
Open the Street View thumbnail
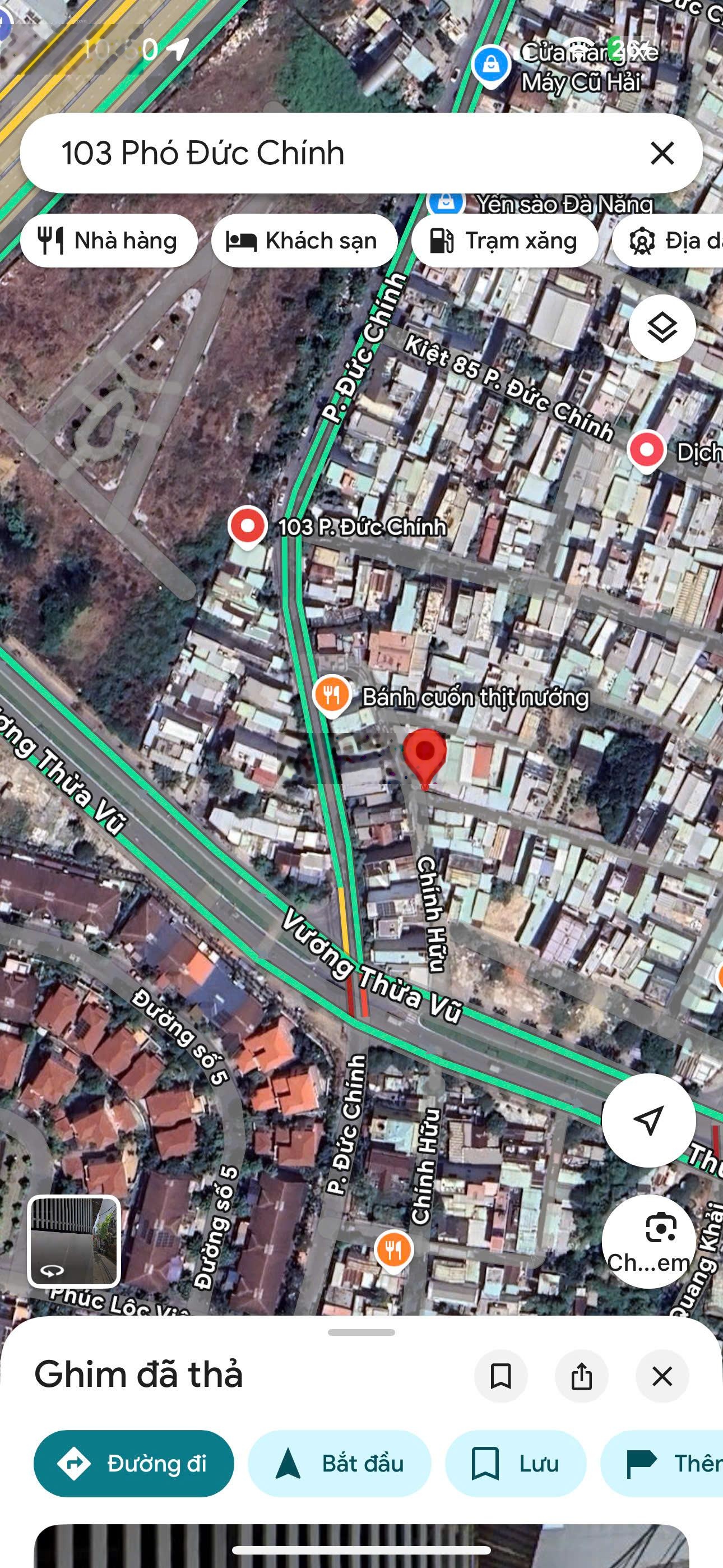pyautogui.click(x=73, y=1241)
